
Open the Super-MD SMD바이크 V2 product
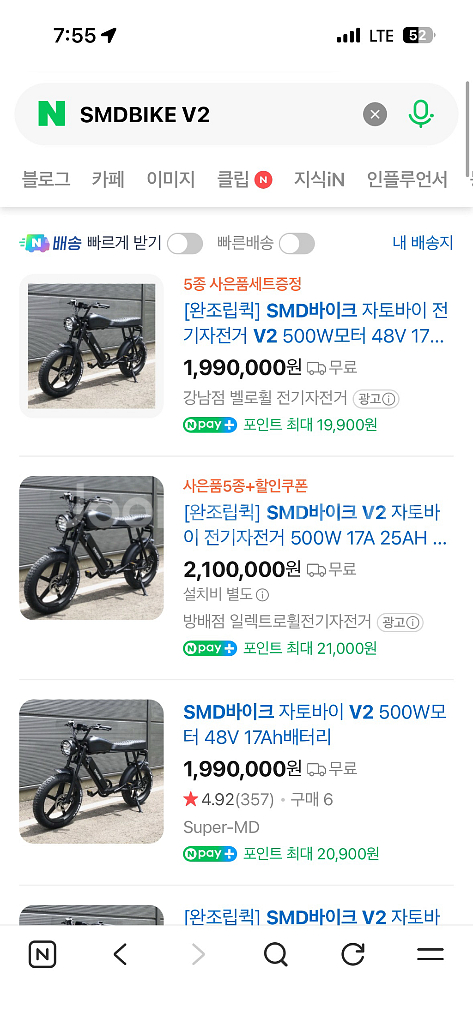pyautogui.click(x=315, y=724)
